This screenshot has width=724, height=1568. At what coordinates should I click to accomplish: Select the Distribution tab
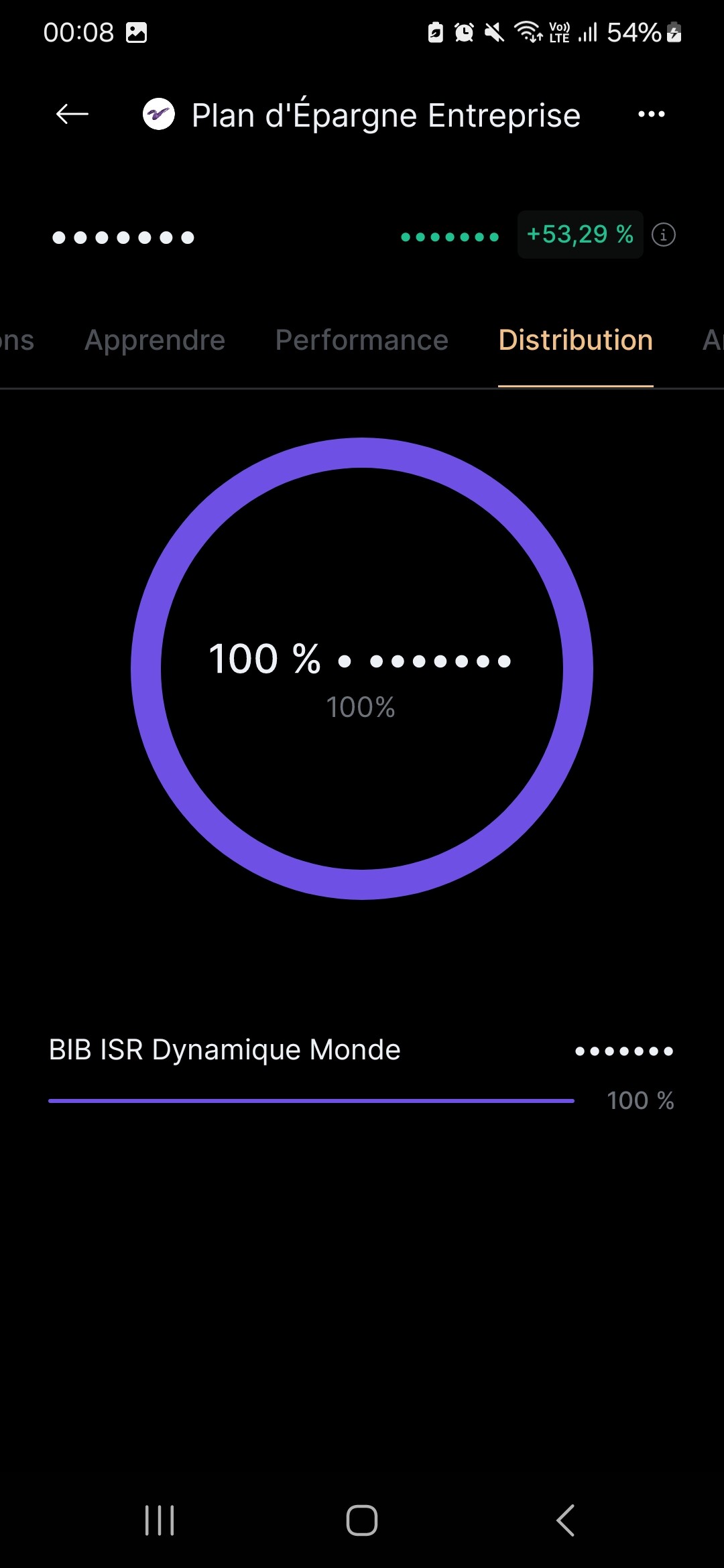[576, 340]
